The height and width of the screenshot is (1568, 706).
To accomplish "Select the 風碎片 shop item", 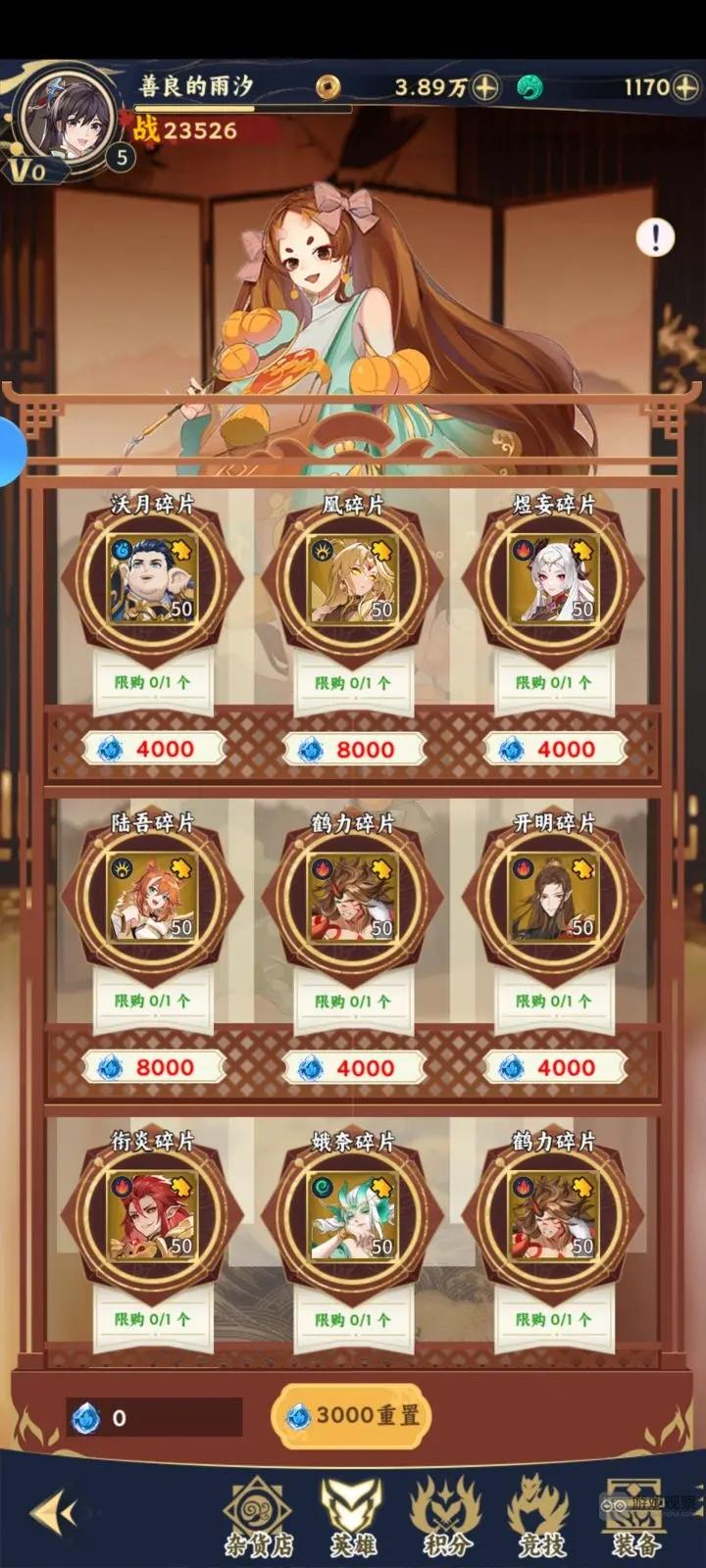I will point(353,580).
